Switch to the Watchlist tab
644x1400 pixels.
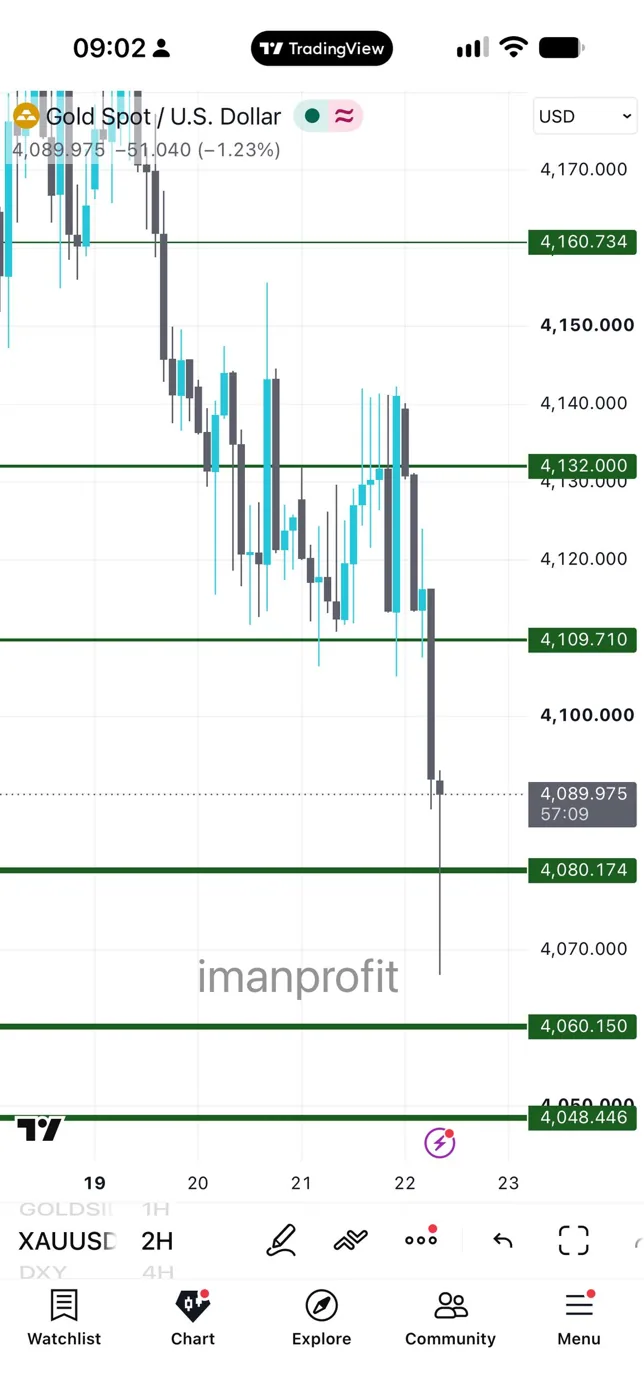point(64,1318)
